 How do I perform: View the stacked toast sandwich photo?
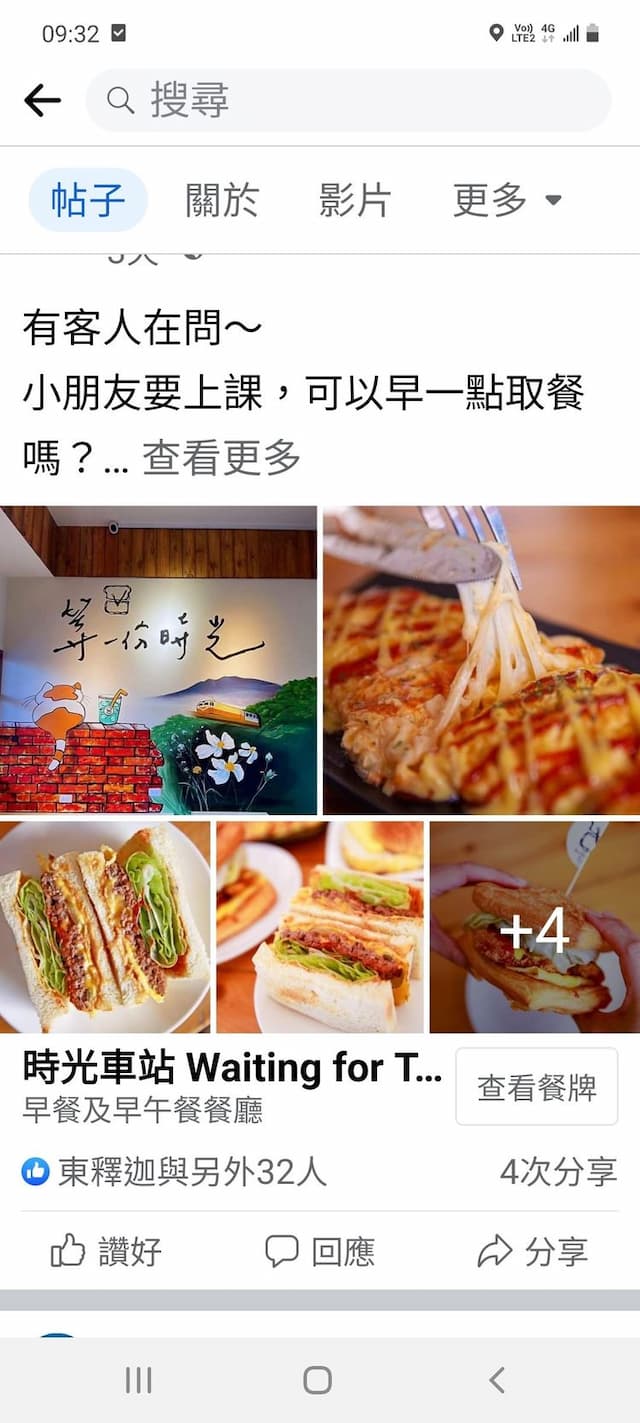320,927
